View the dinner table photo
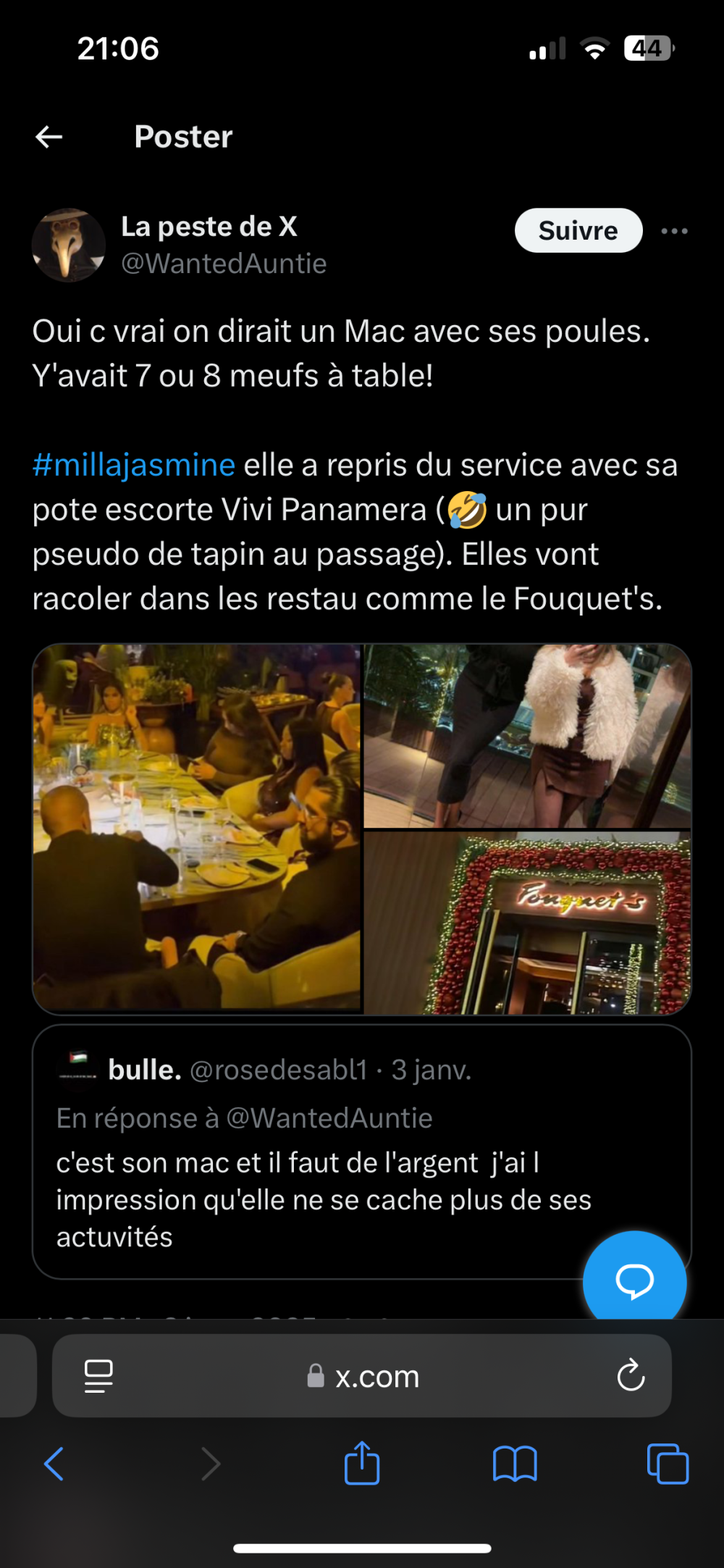 pos(197,828)
